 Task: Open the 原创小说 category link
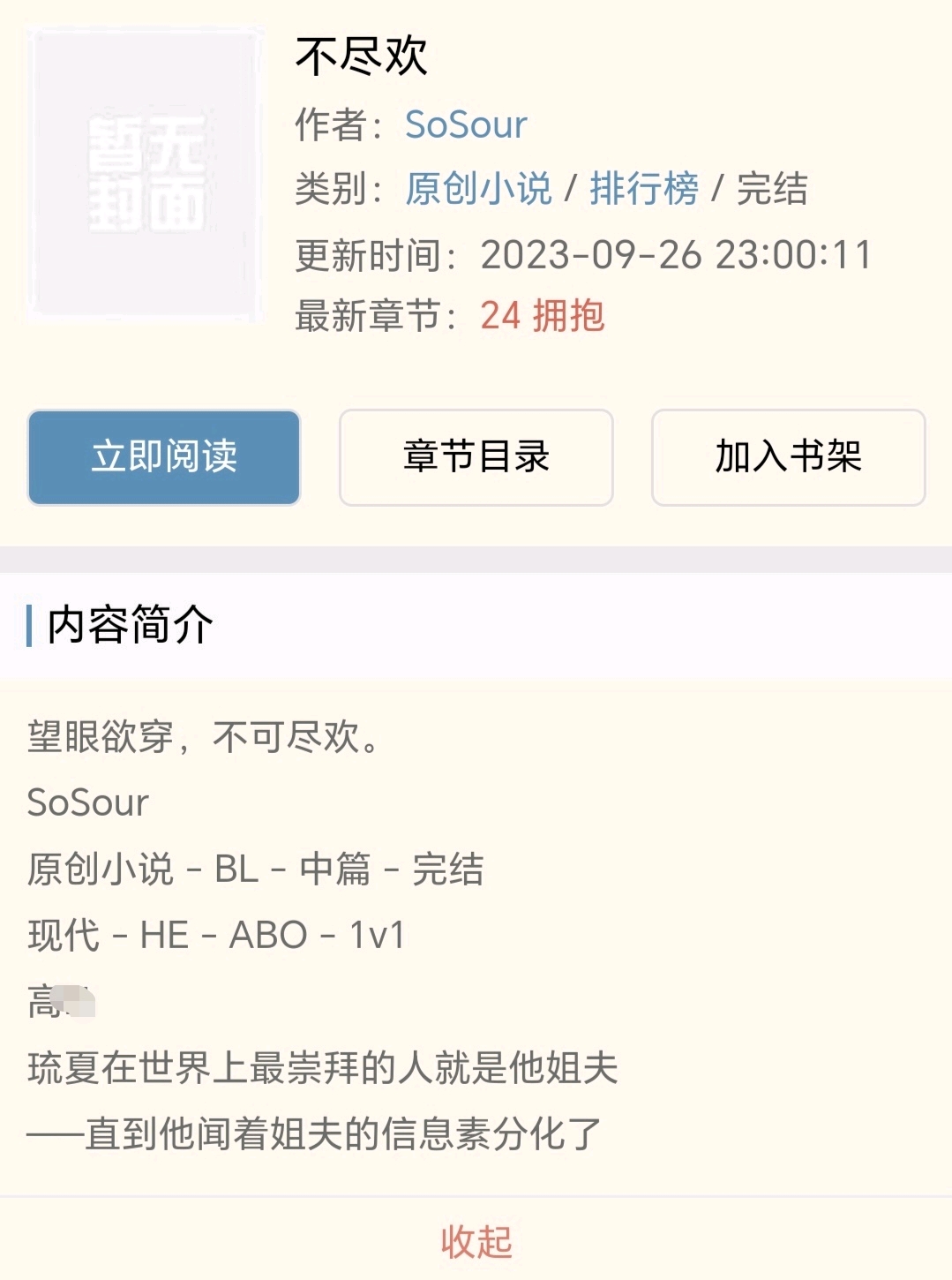pyautogui.click(x=477, y=189)
